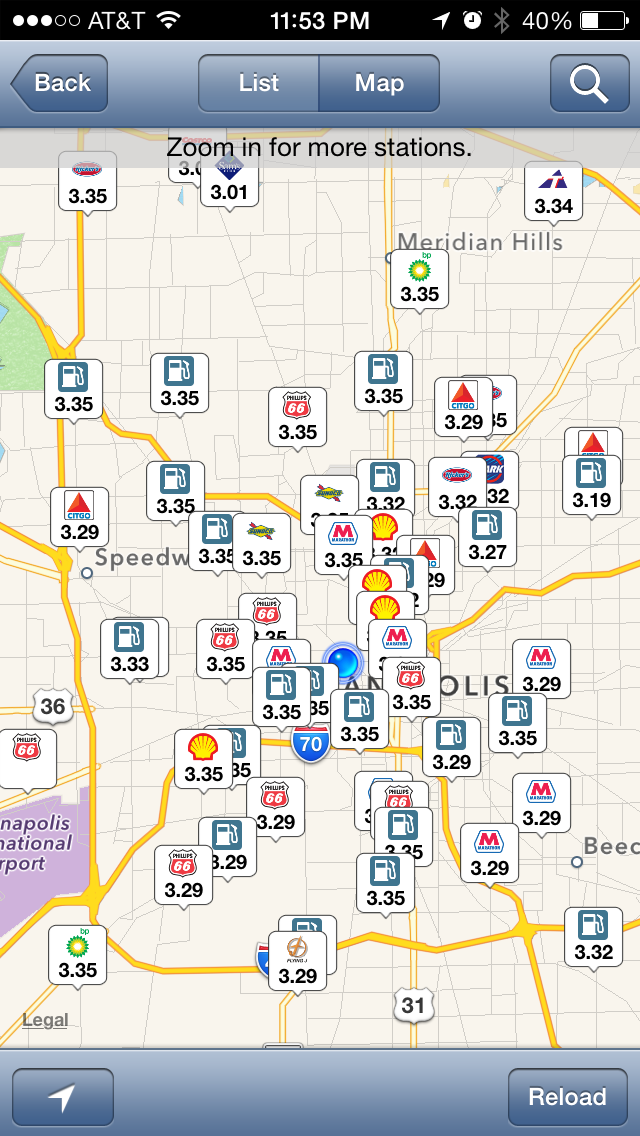Select the 3.19 station pin
This screenshot has width=640, height=1136.
pyautogui.click(x=591, y=485)
